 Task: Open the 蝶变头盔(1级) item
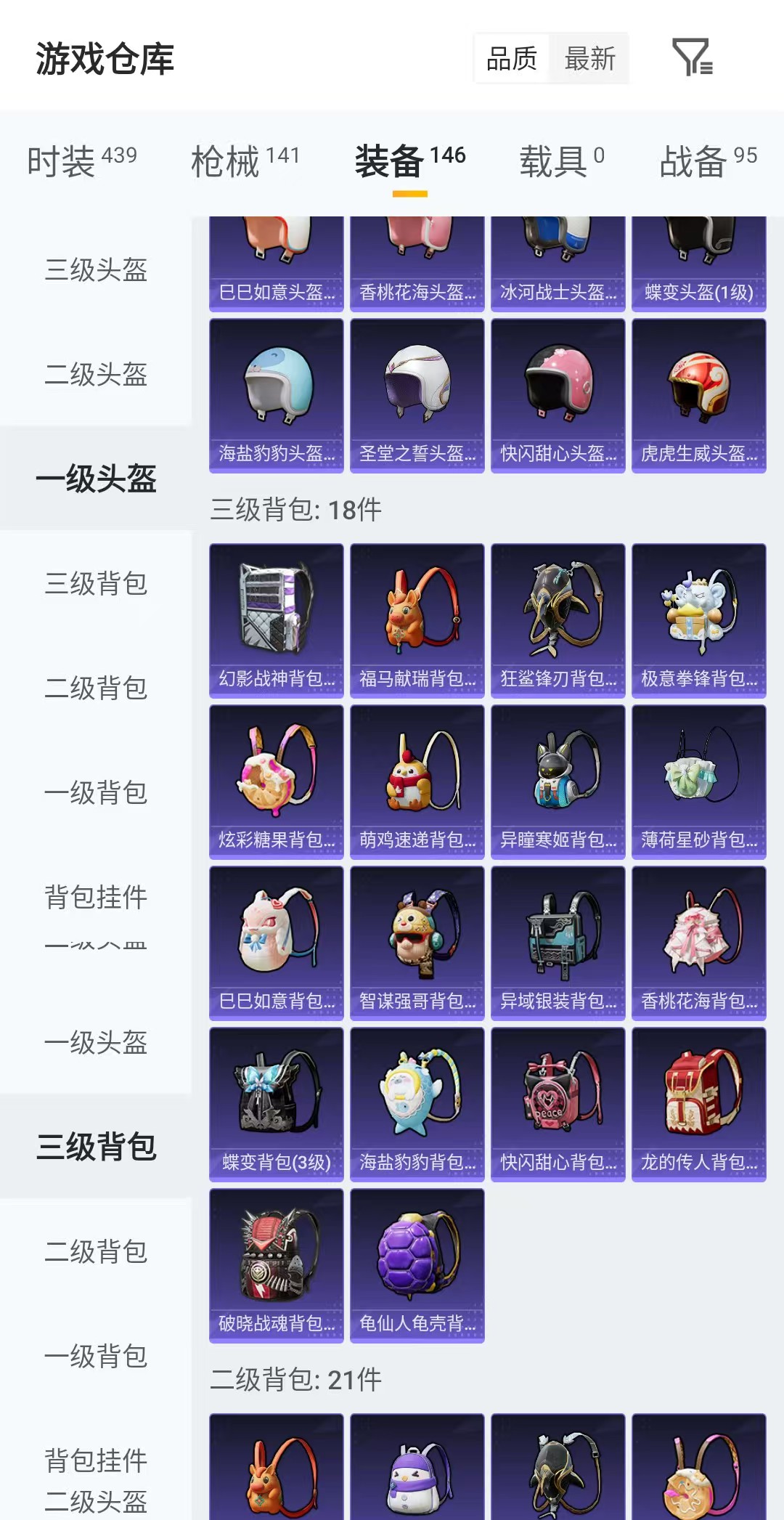point(699,254)
